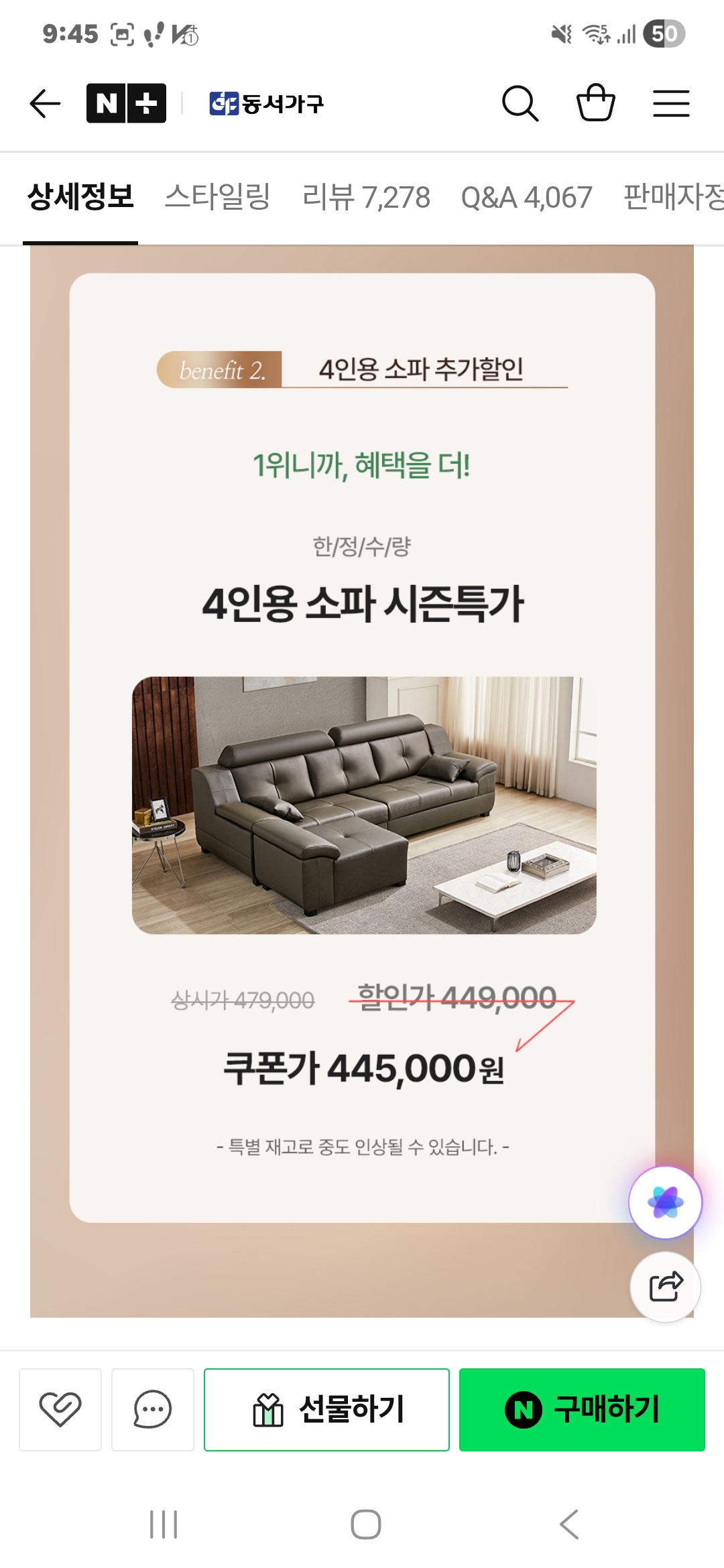This screenshot has width=724, height=1568.
Task: Tap 구매하기 to buy now
Action: [582, 1409]
